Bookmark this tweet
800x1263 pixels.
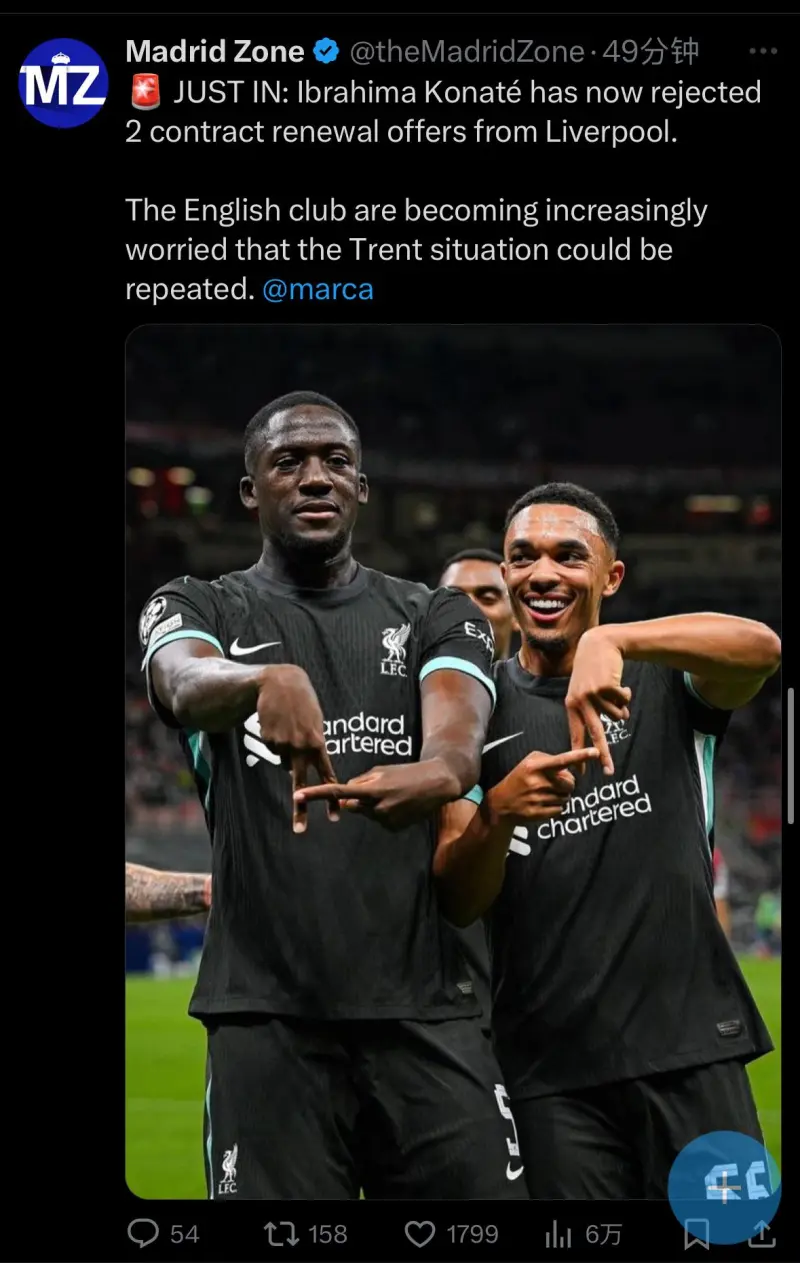coord(697,1236)
